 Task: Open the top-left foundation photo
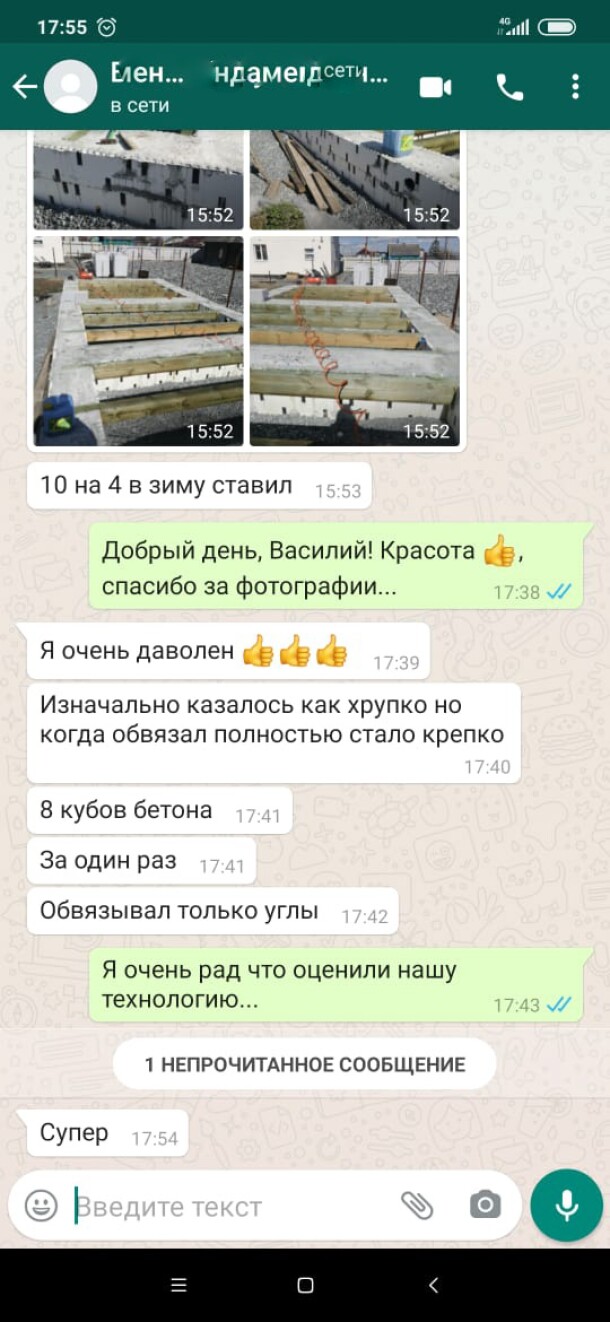point(138,180)
